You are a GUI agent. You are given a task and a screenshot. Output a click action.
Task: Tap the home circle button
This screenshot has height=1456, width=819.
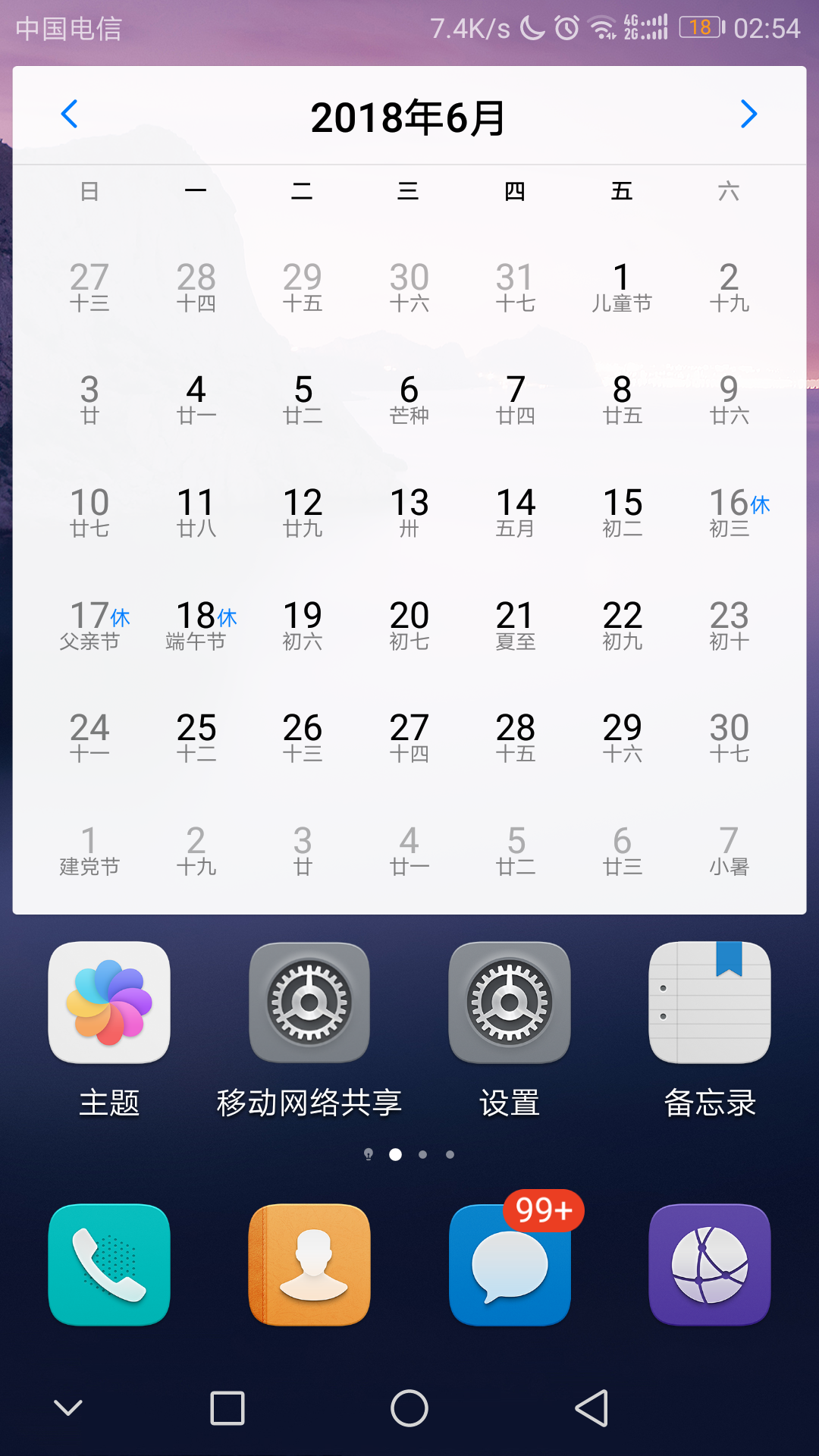pyautogui.click(x=409, y=1408)
